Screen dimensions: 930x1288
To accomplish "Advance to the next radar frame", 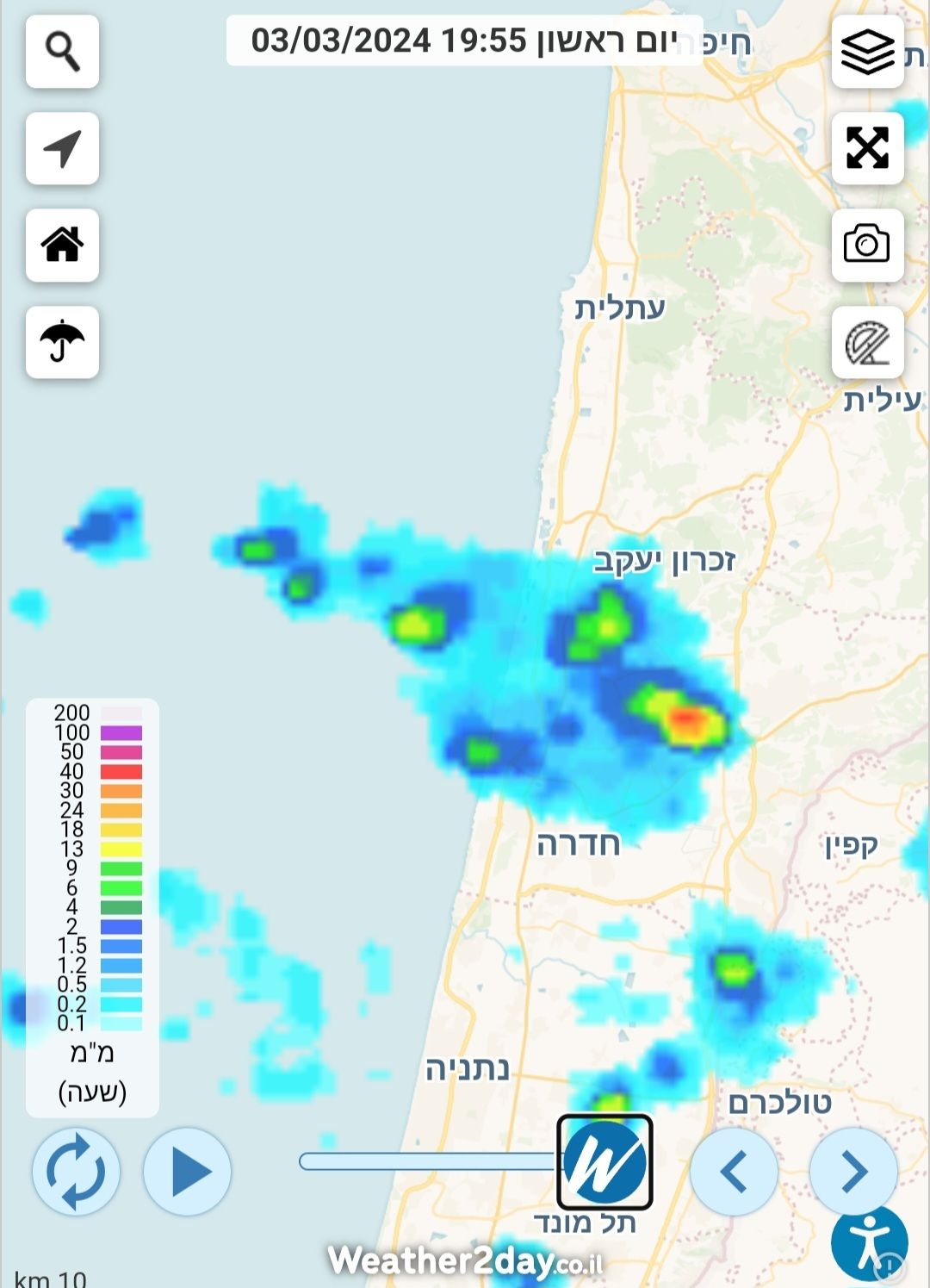I will pos(853,1172).
